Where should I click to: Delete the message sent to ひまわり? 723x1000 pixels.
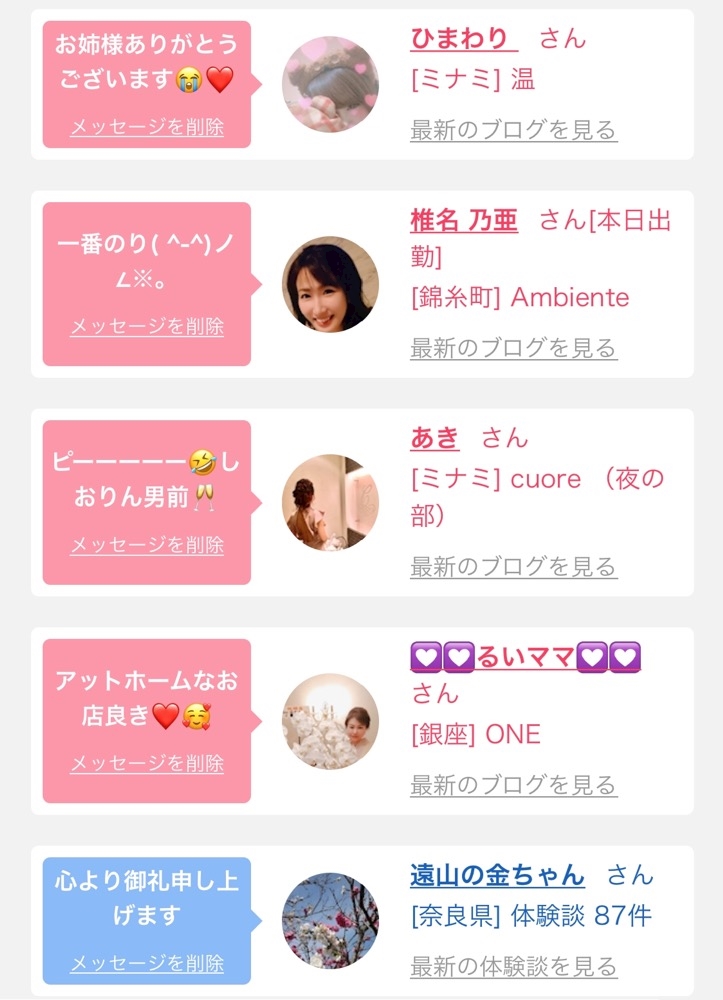point(147,127)
